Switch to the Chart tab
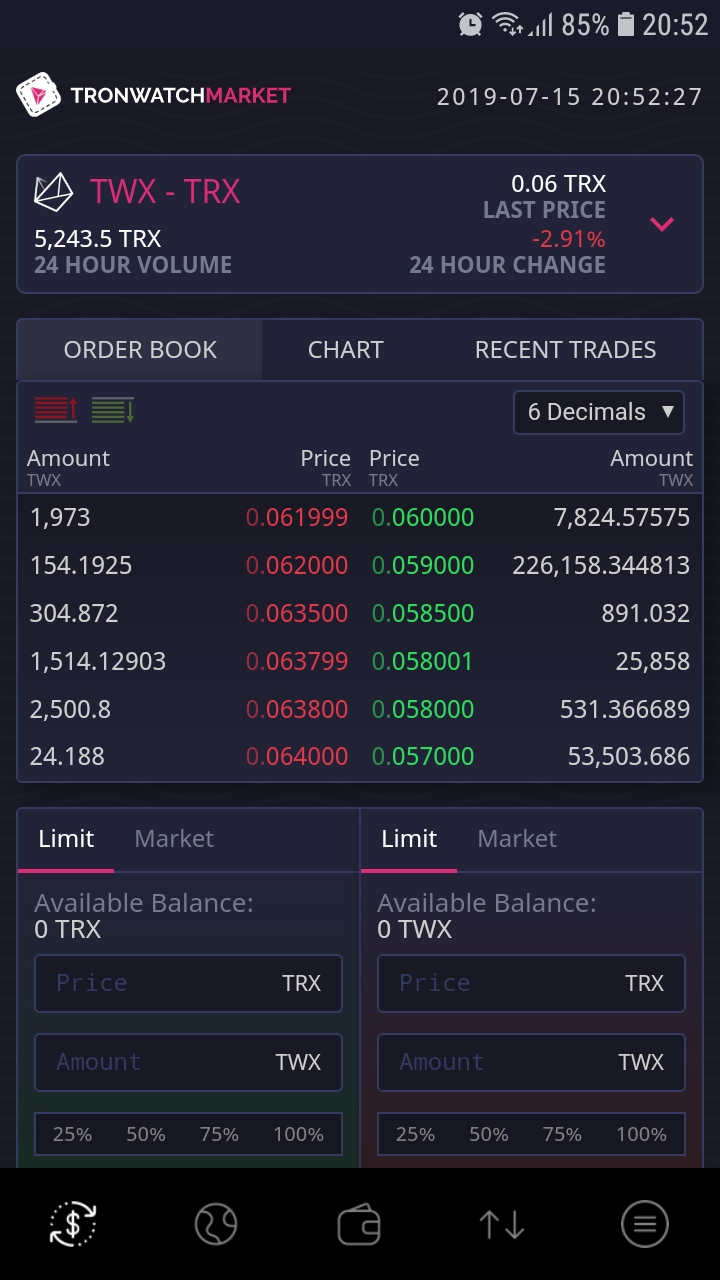 tap(345, 350)
